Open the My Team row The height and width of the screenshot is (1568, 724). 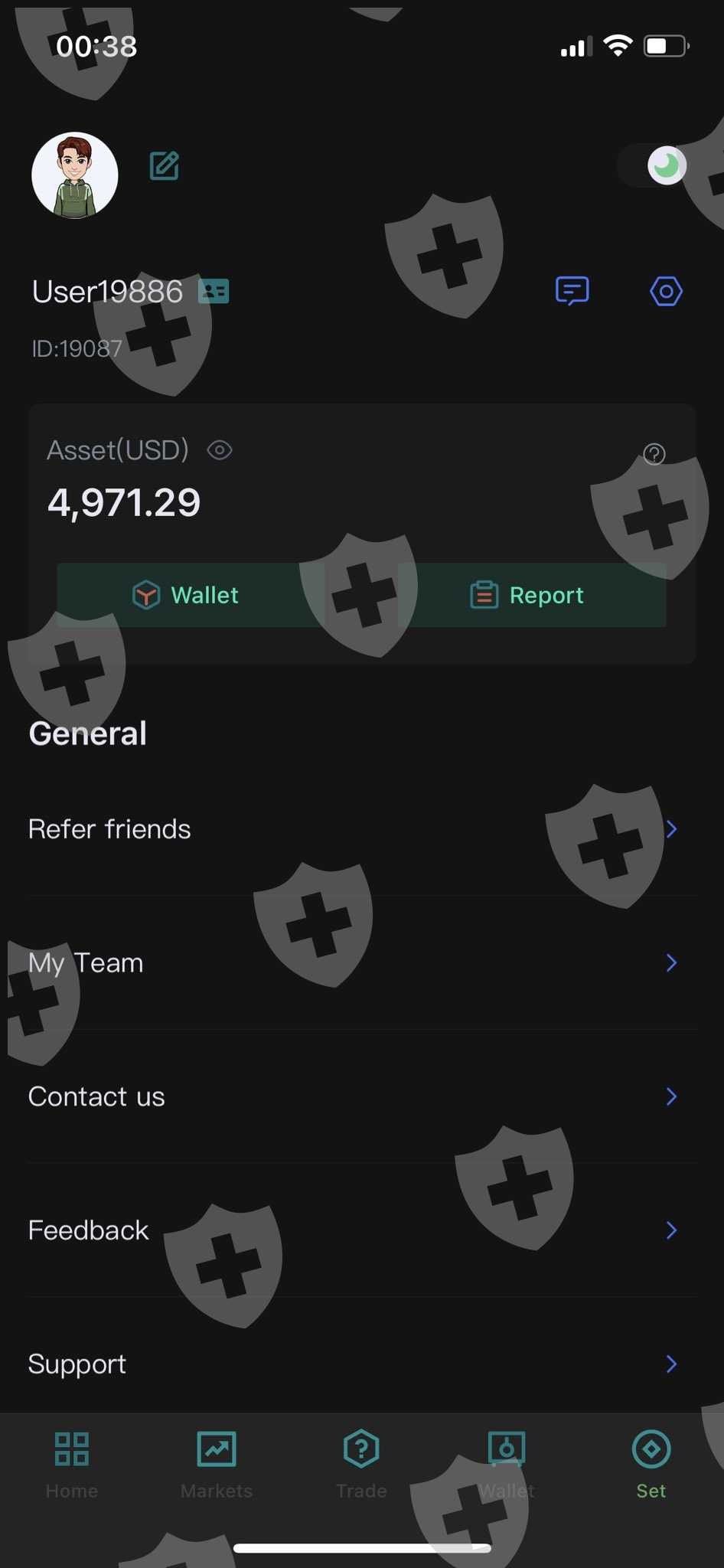coord(362,963)
